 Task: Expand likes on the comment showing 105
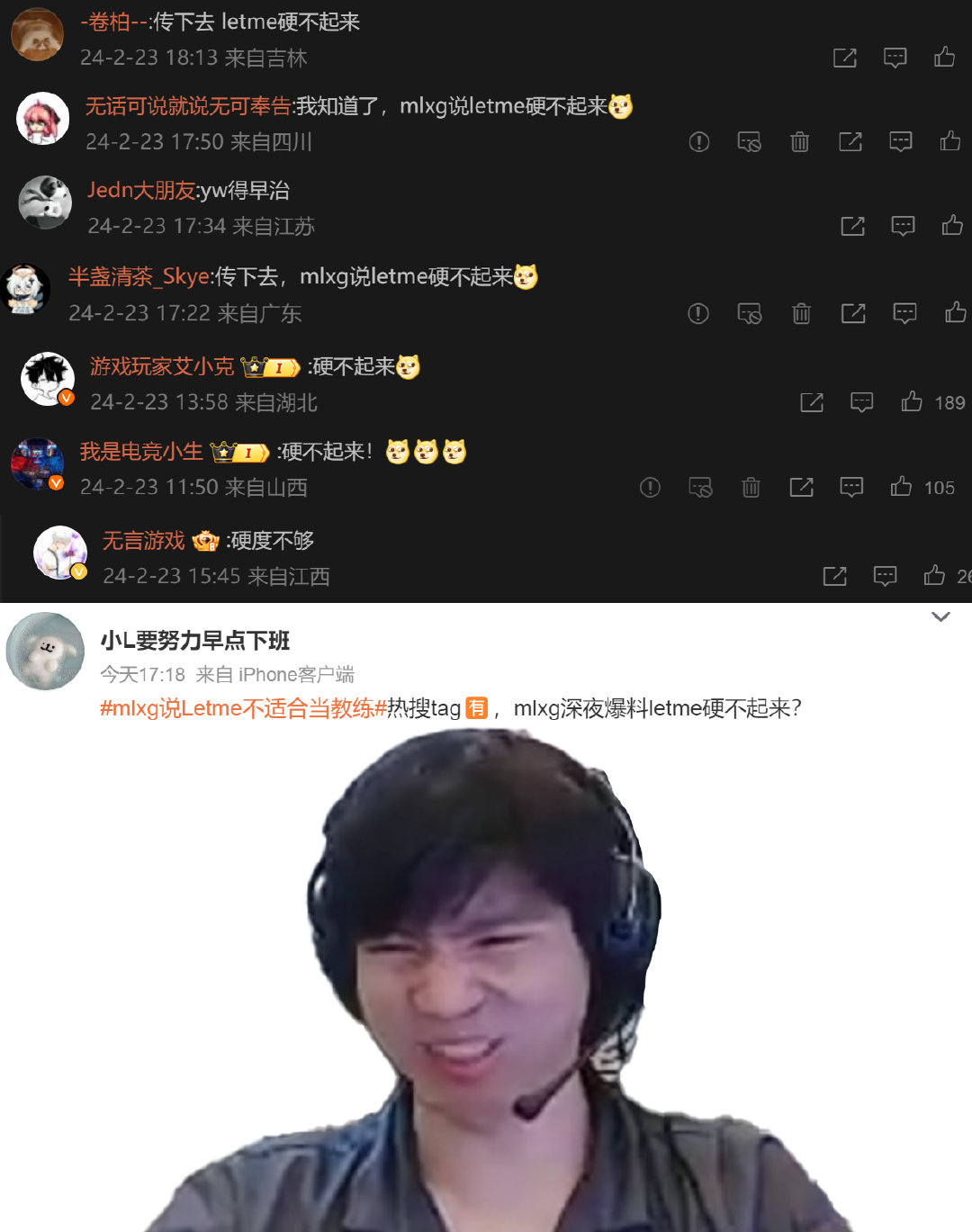(940, 488)
